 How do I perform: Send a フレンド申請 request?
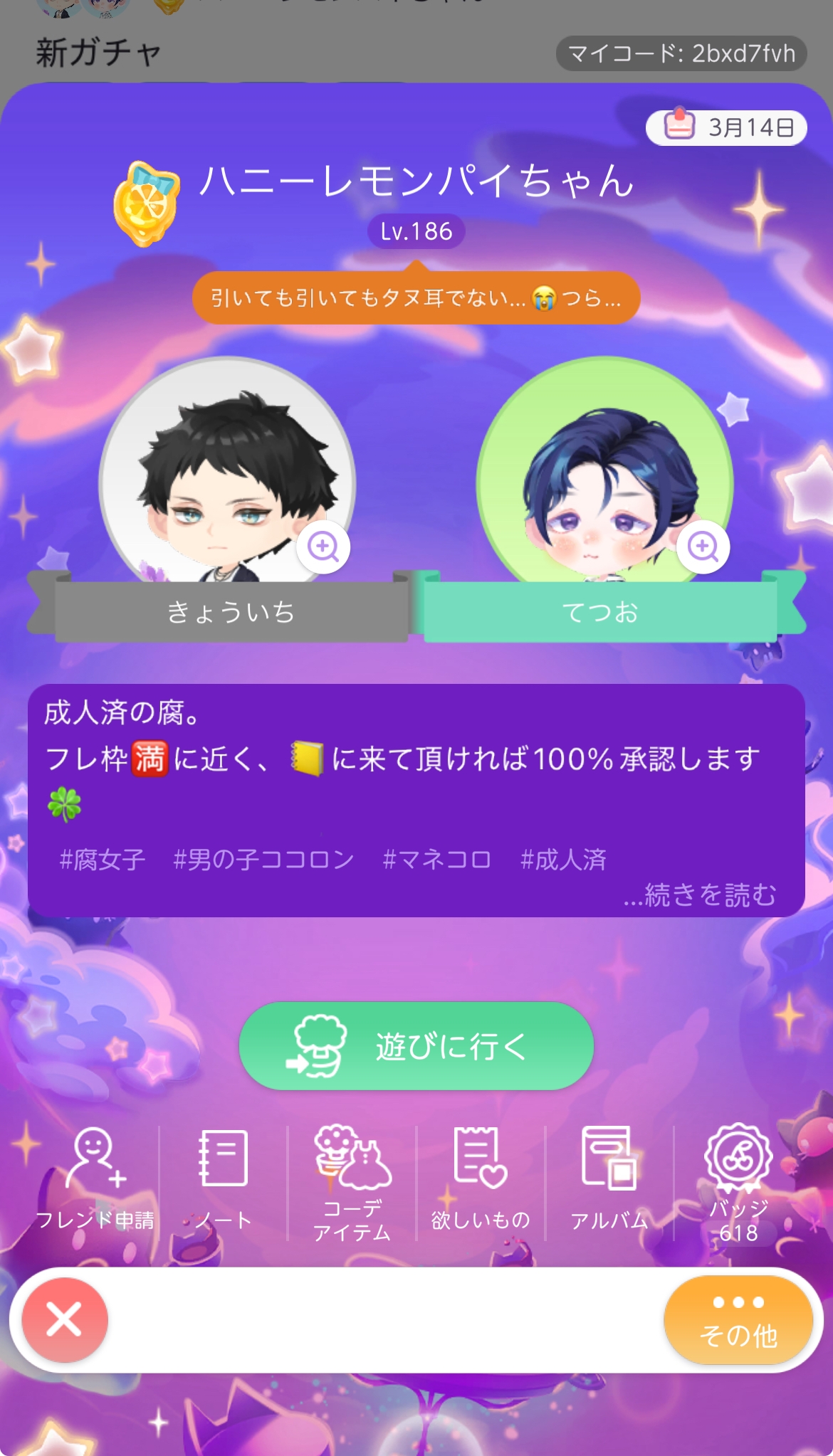coord(95,1178)
